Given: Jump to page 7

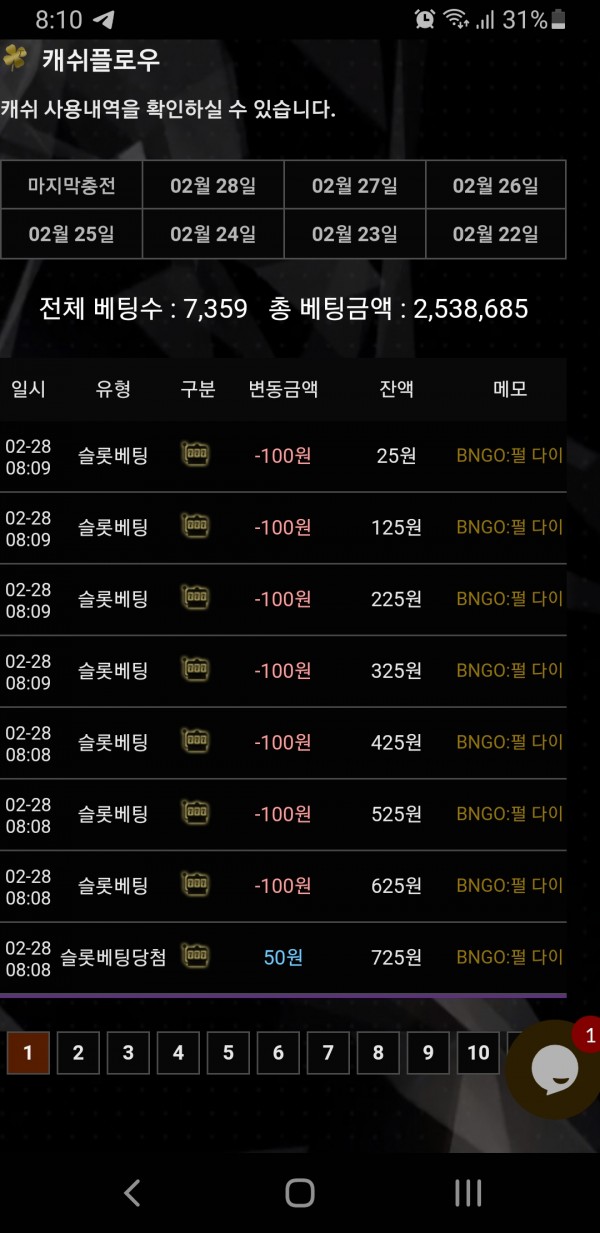Looking at the screenshot, I should (x=328, y=1052).
